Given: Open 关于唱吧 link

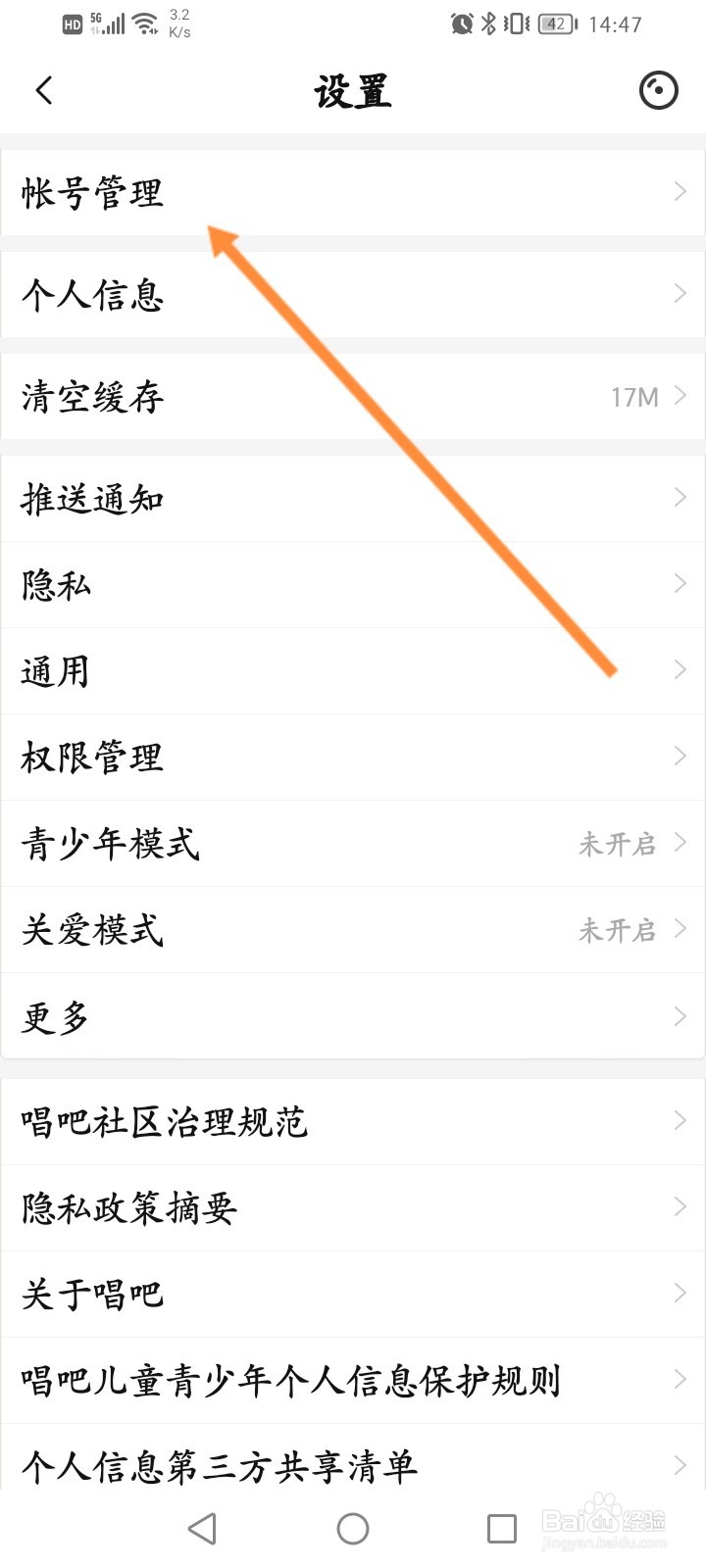Looking at the screenshot, I should pyautogui.click(x=353, y=1292).
